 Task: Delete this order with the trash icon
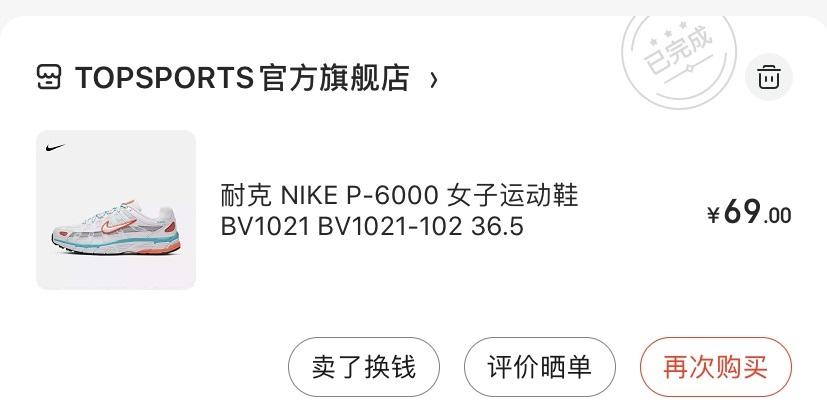768,77
